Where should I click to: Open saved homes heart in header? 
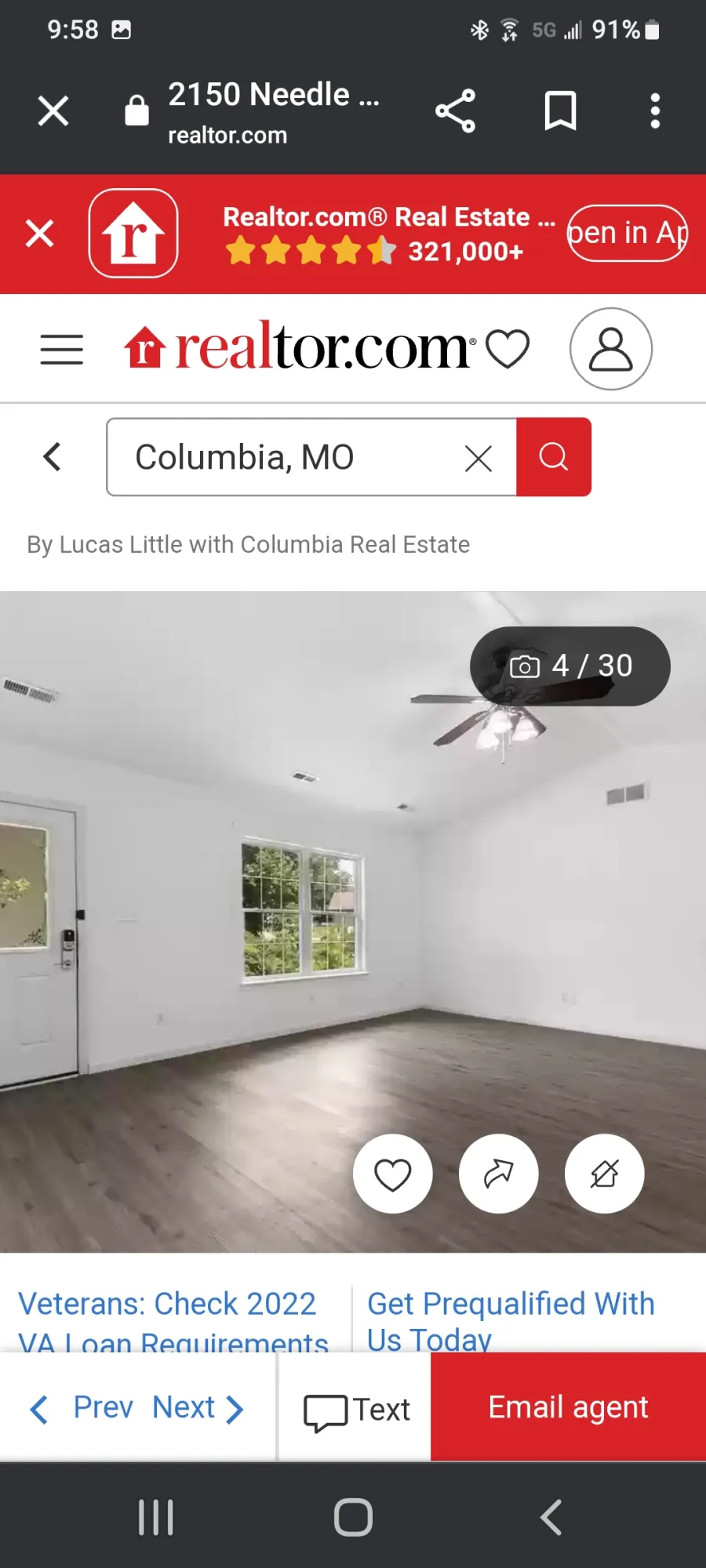(x=508, y=349)
